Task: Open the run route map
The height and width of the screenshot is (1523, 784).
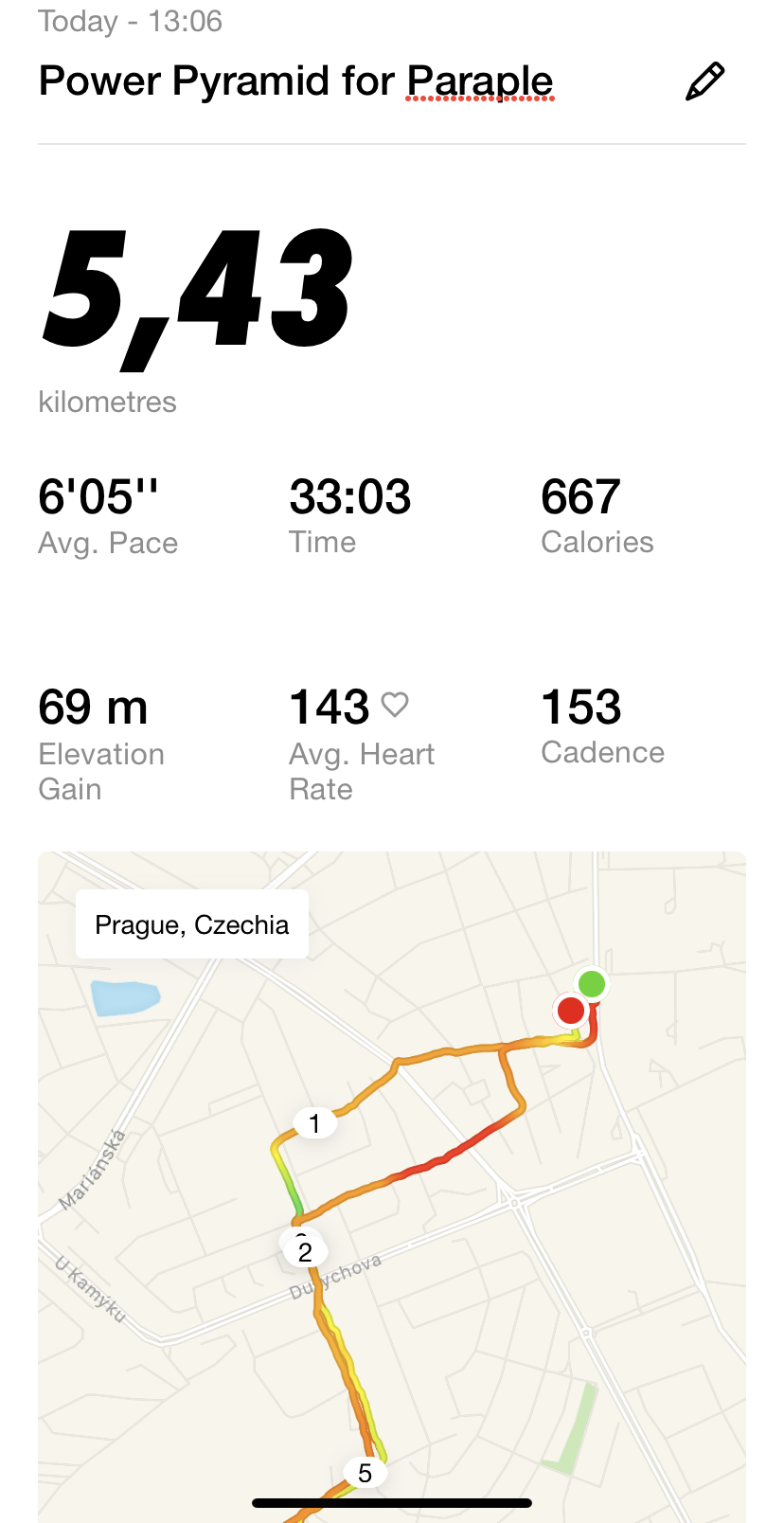Action: 392,1187
